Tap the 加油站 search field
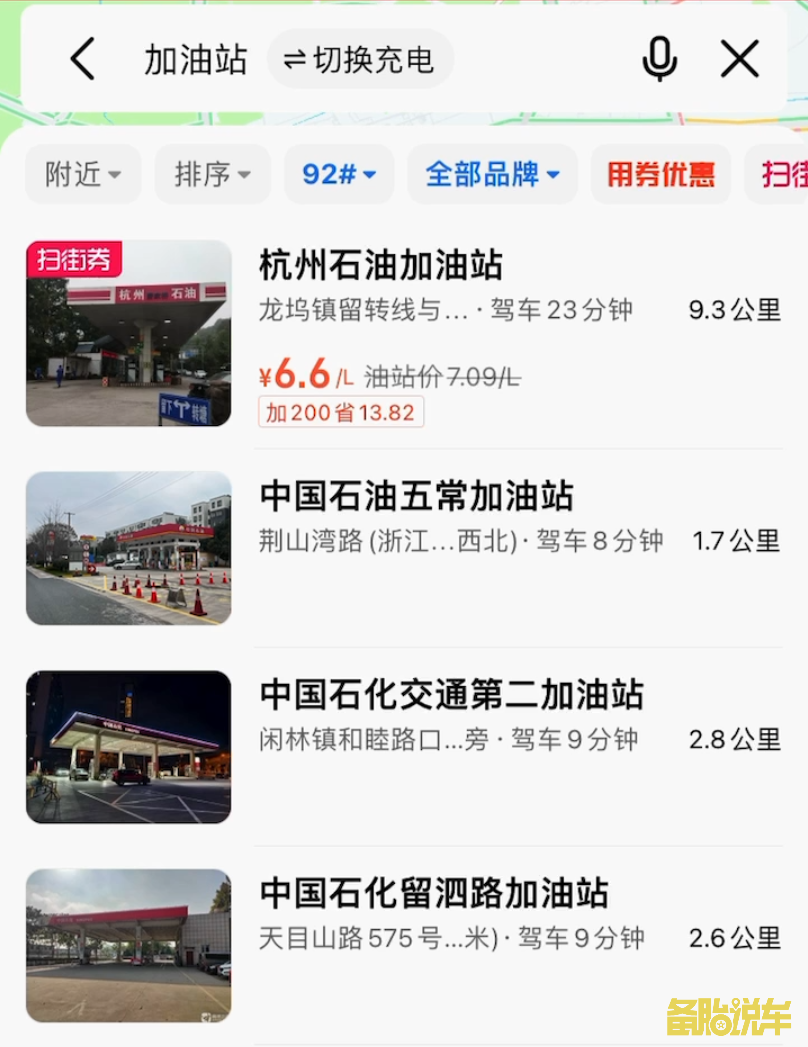The image size is (808, 1047). (x=195, y=60)
